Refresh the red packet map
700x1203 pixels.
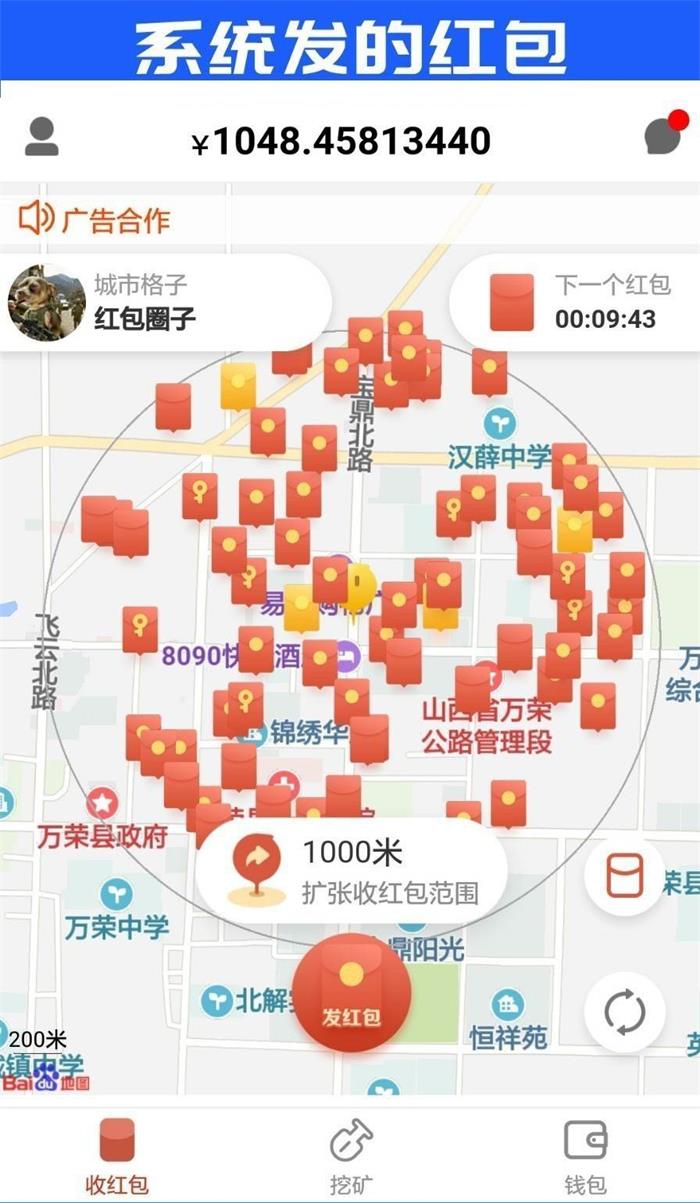625,1012
